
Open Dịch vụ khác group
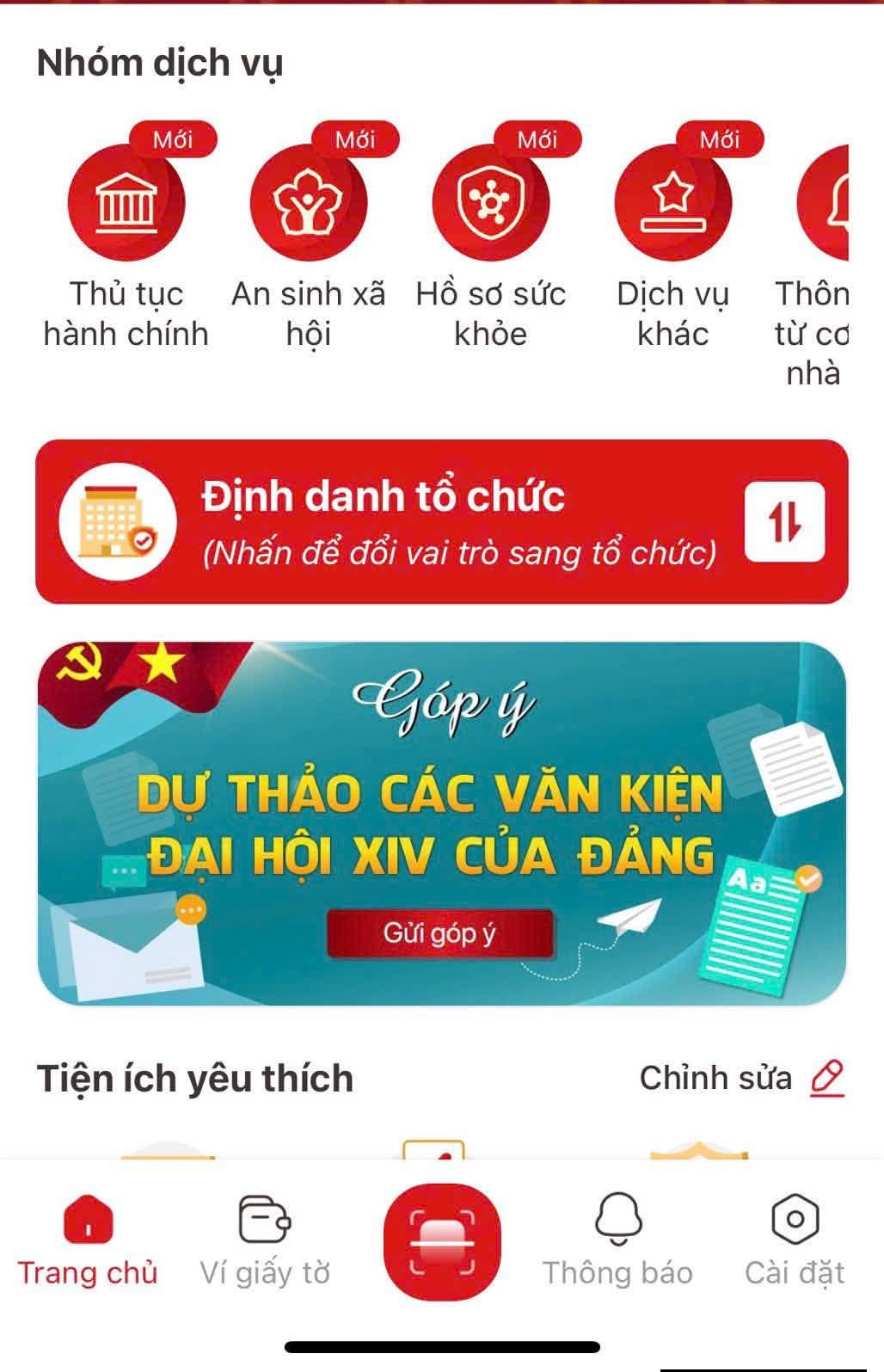tap(673, 204)
